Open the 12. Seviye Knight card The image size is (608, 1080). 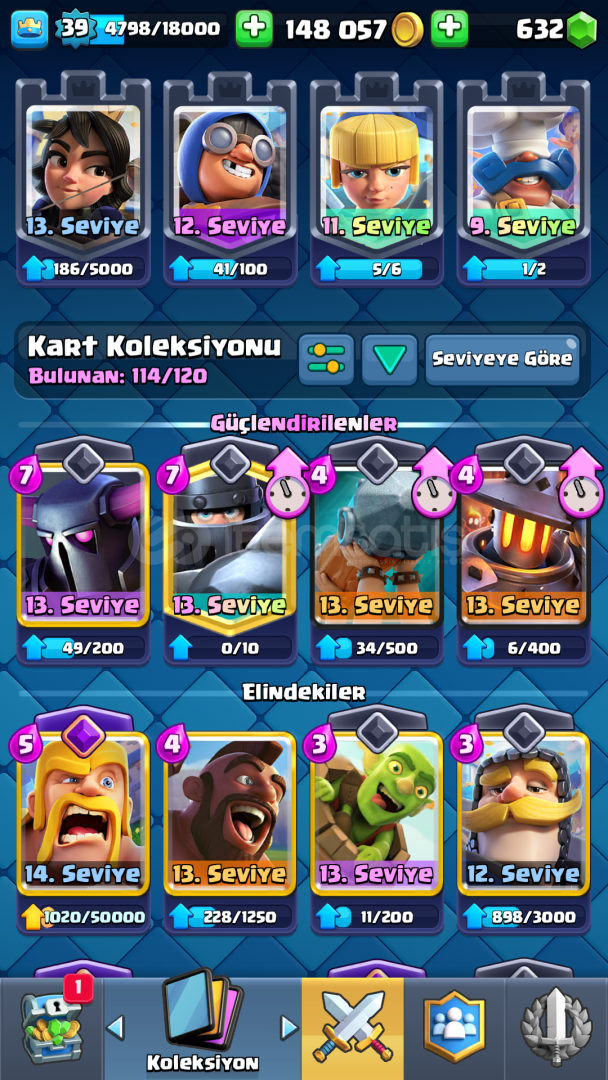point(523,815)
